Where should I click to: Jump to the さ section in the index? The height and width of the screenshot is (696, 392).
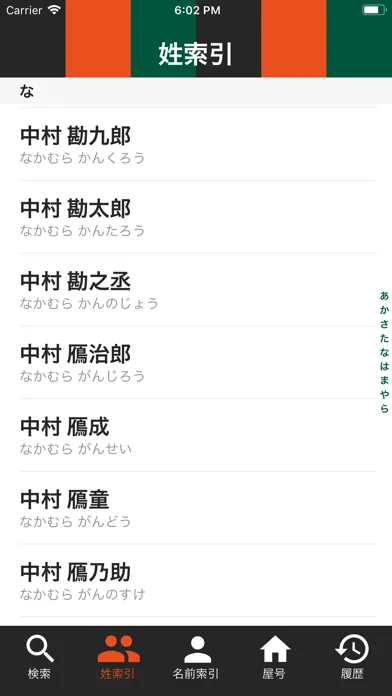pyautogui.click(x=384, y=324)
